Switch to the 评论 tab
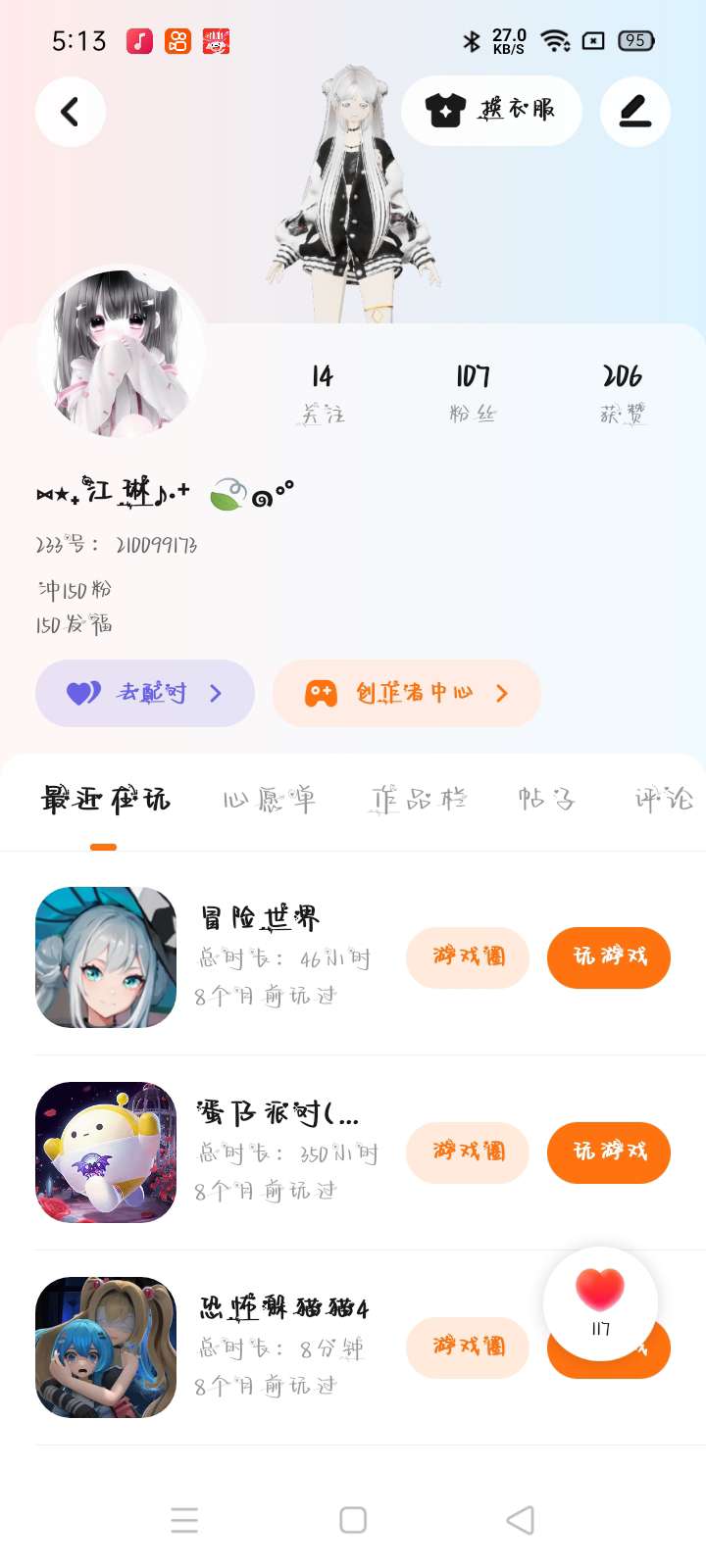Image resolution: width=706 pixels, height=1568 pixels. click(663, 801)
